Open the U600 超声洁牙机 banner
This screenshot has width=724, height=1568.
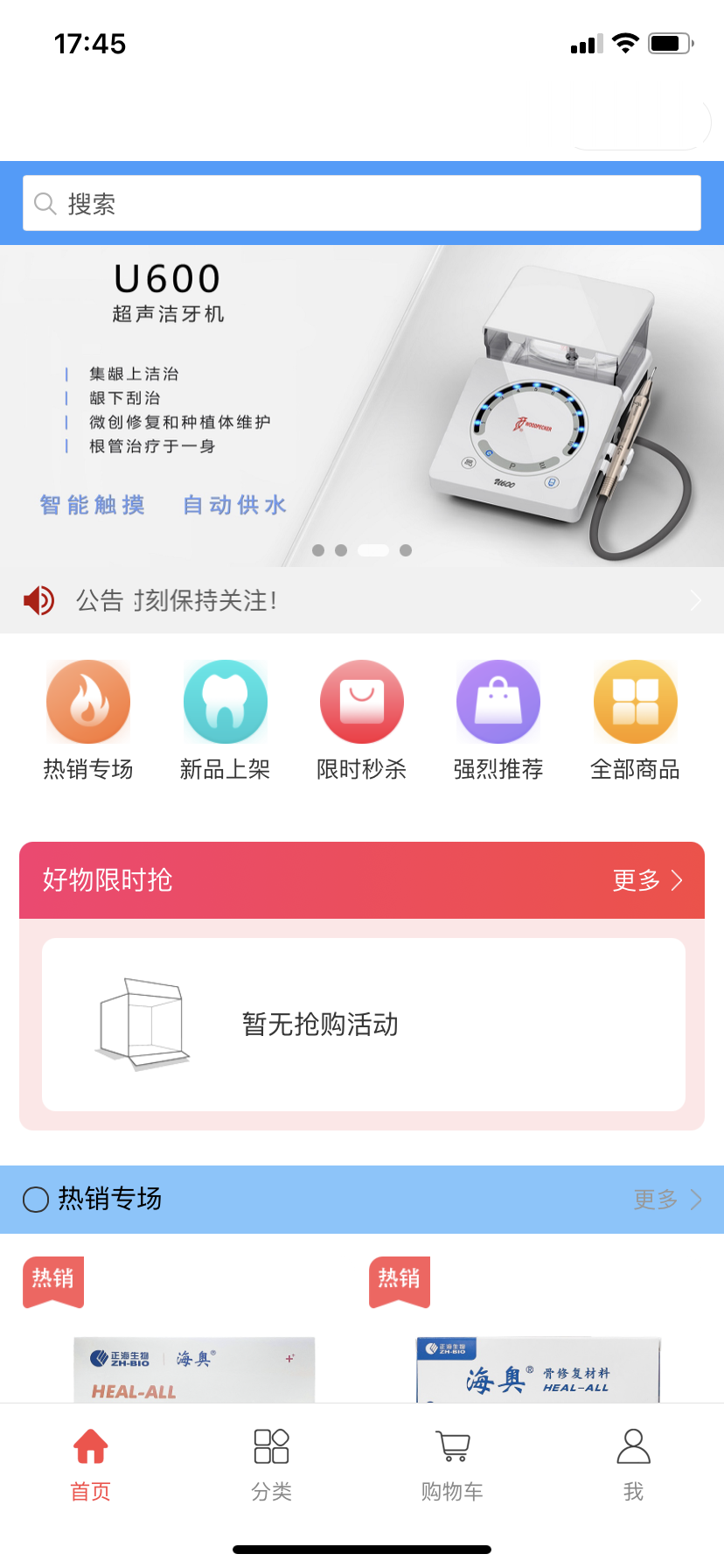(x=362, y=405)
